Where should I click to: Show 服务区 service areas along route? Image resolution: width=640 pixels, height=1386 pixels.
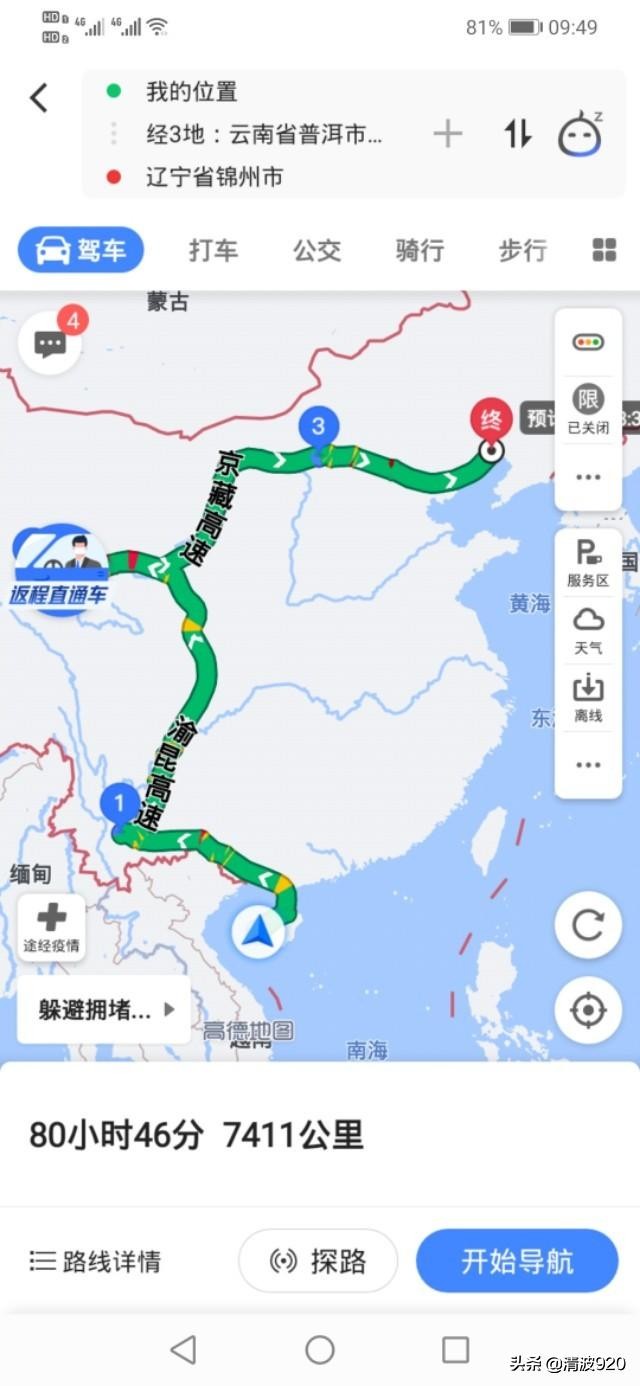(x=588, y=563)
